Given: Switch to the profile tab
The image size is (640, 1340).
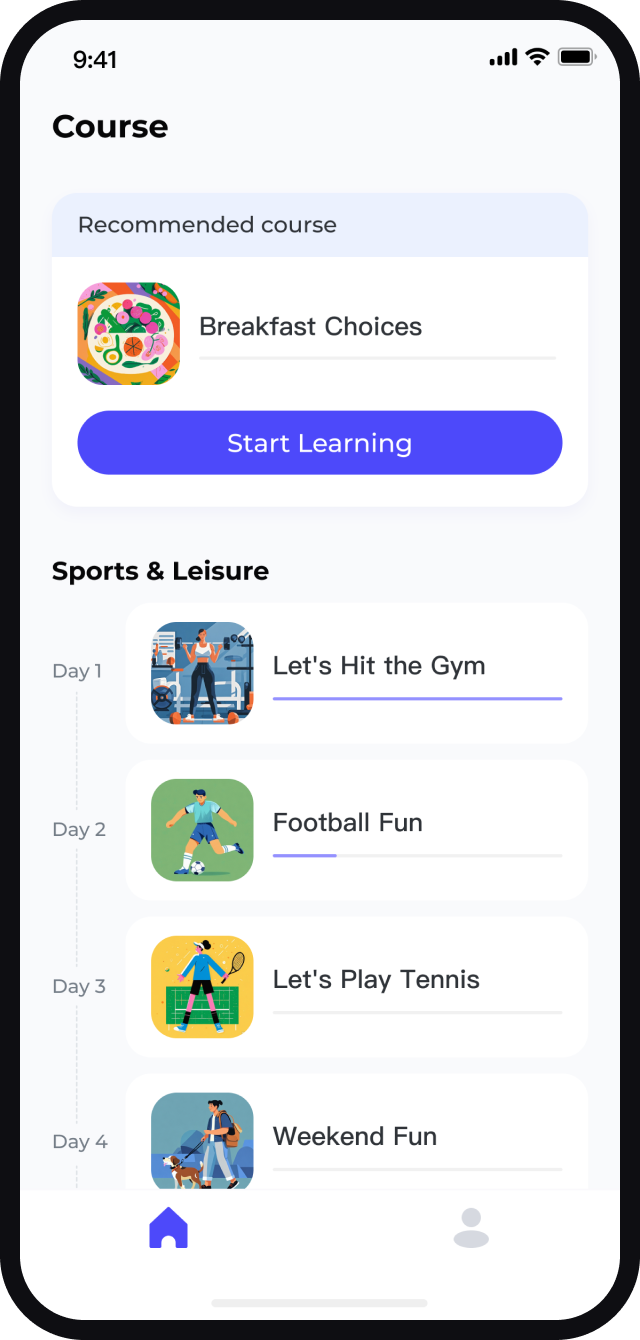Looking at the screenshot, I should pyautogui.click(x=471, y=1228).
